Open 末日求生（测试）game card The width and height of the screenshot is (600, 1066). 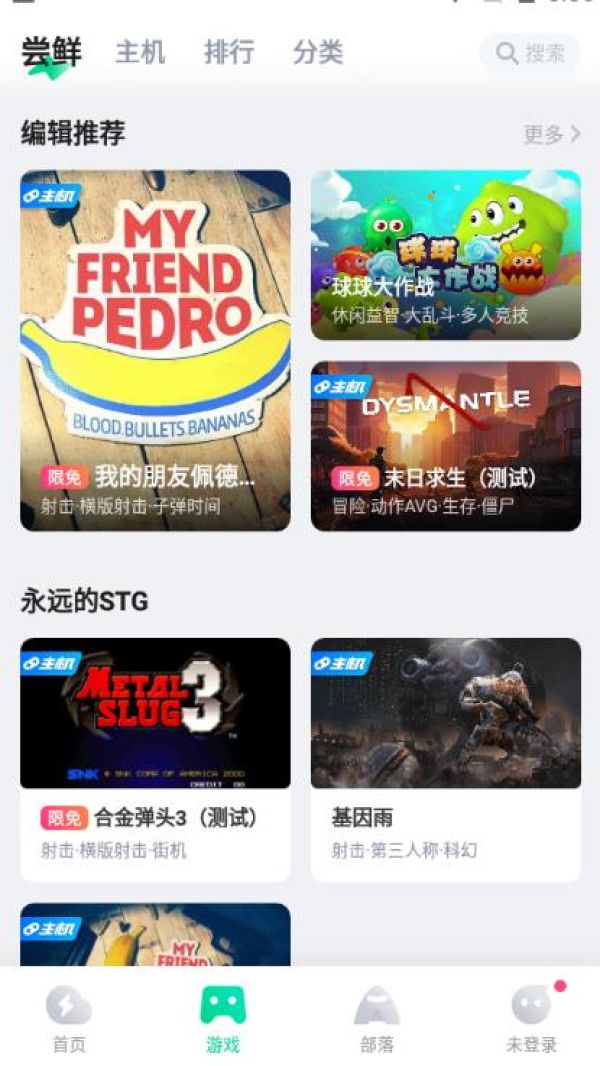click(445, 445)
